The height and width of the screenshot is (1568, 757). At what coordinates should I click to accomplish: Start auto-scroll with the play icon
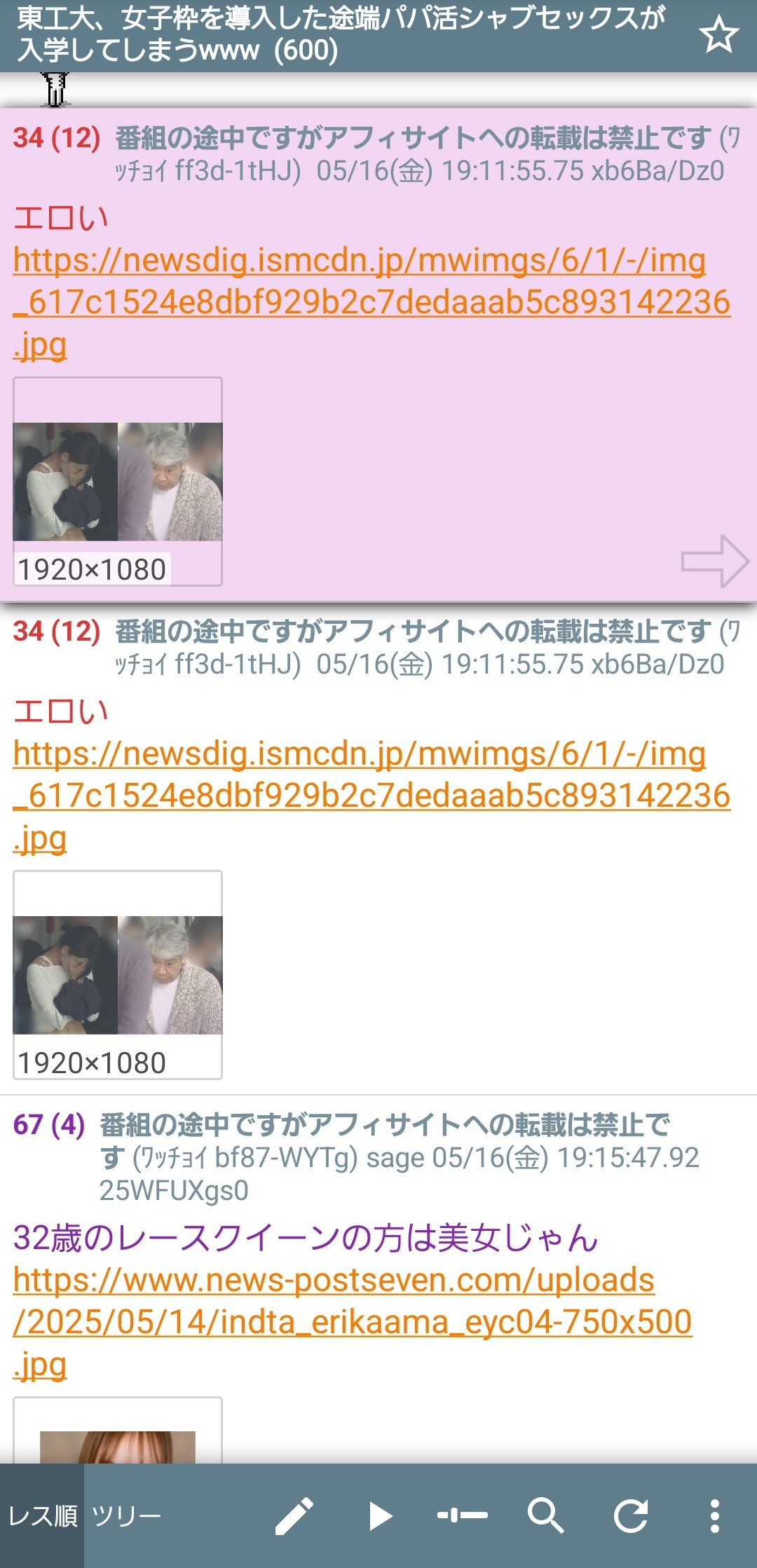[x=379, y=1516]
